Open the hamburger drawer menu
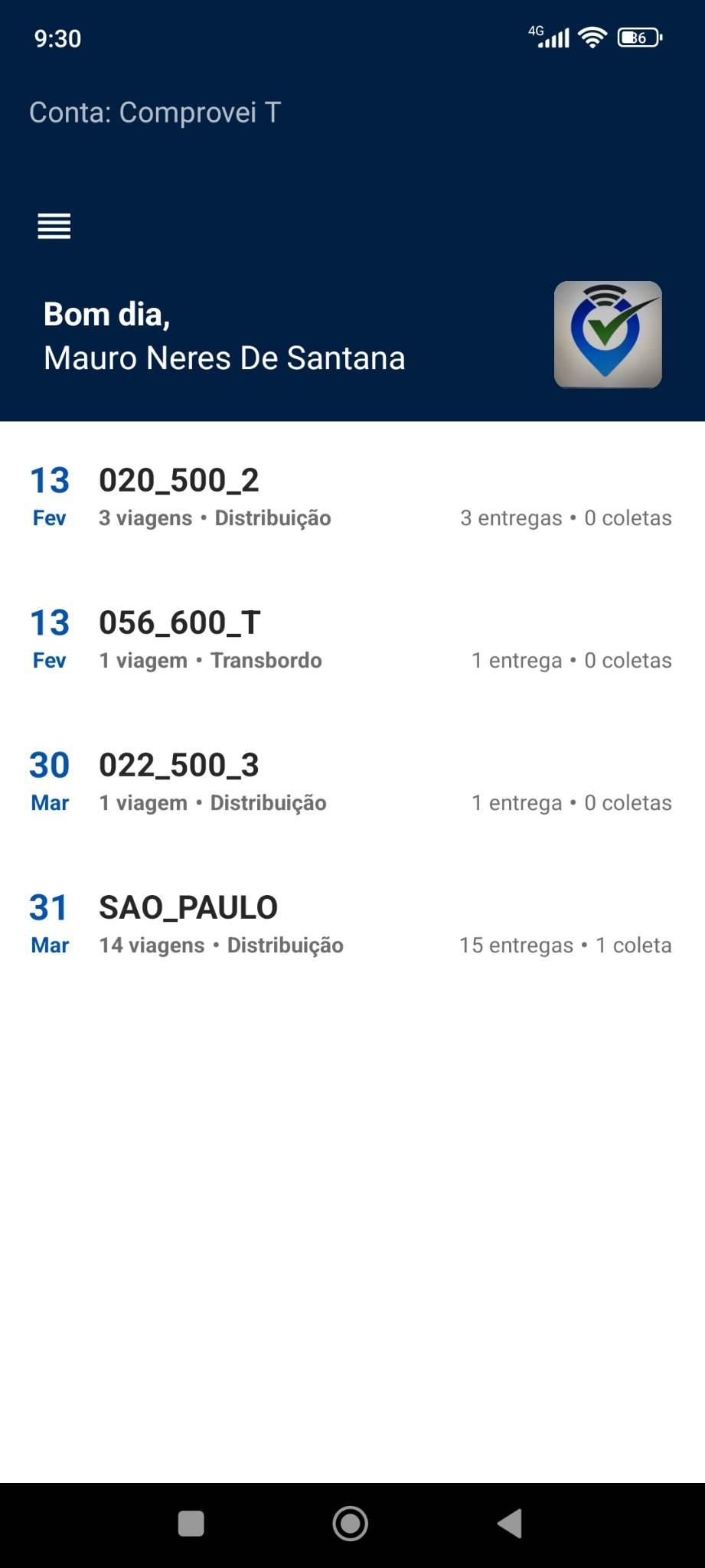This screenshot has width=705, height=1568. [x=54, y=227]
